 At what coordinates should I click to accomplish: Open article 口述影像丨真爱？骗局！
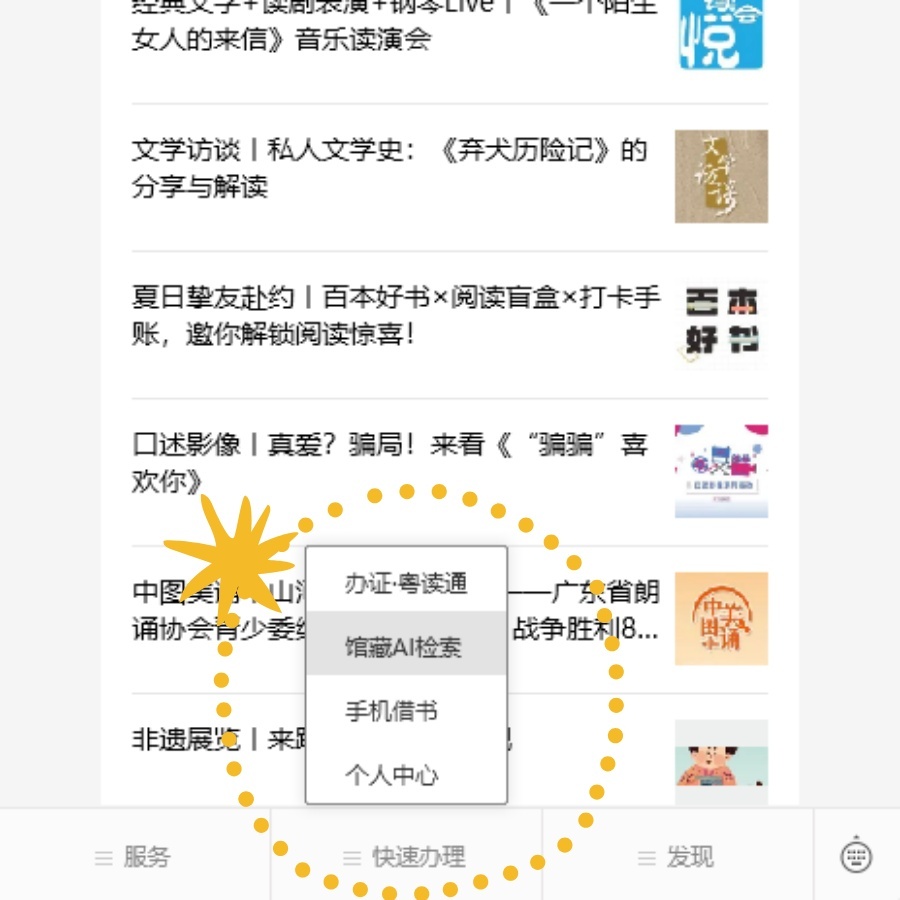pos(390,463)
